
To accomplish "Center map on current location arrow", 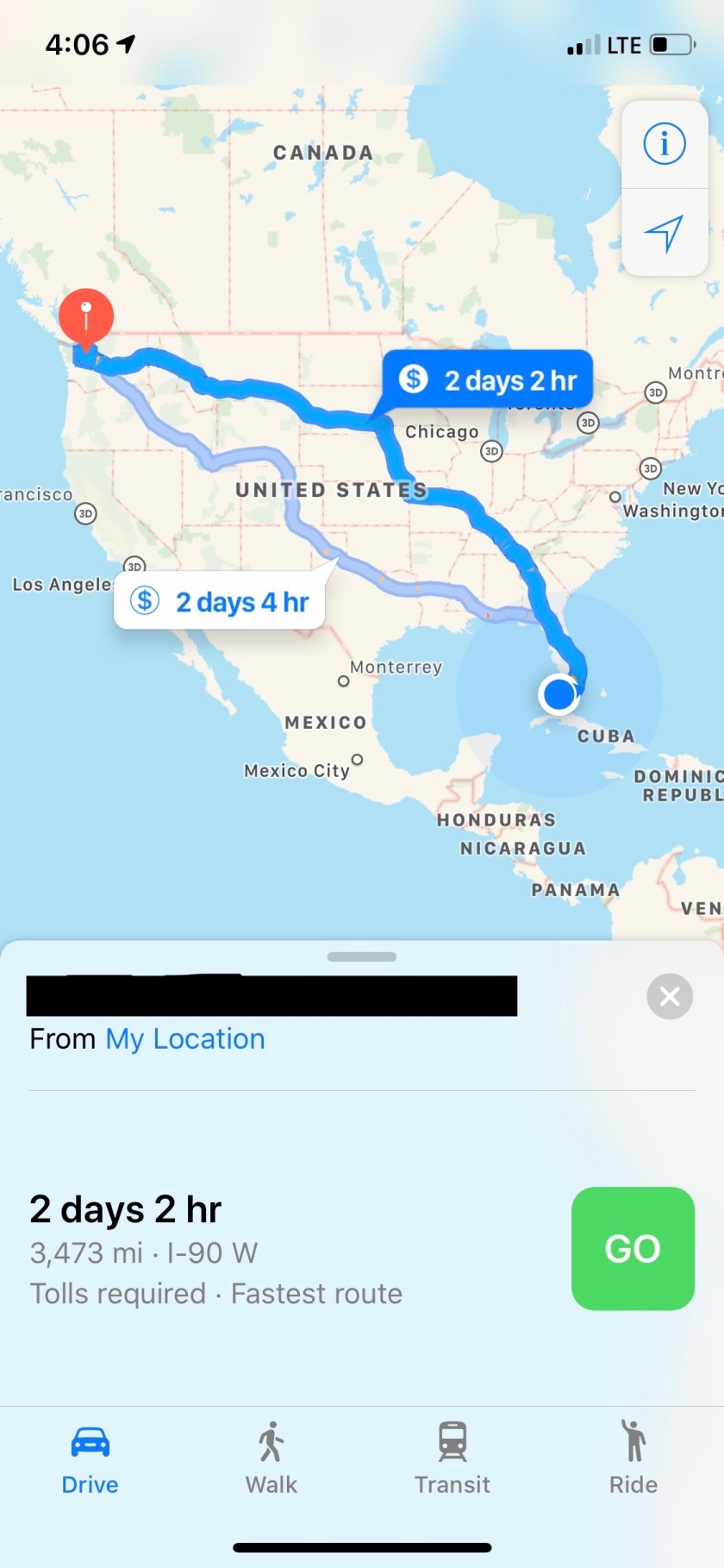I will click(x=665, y=233).
